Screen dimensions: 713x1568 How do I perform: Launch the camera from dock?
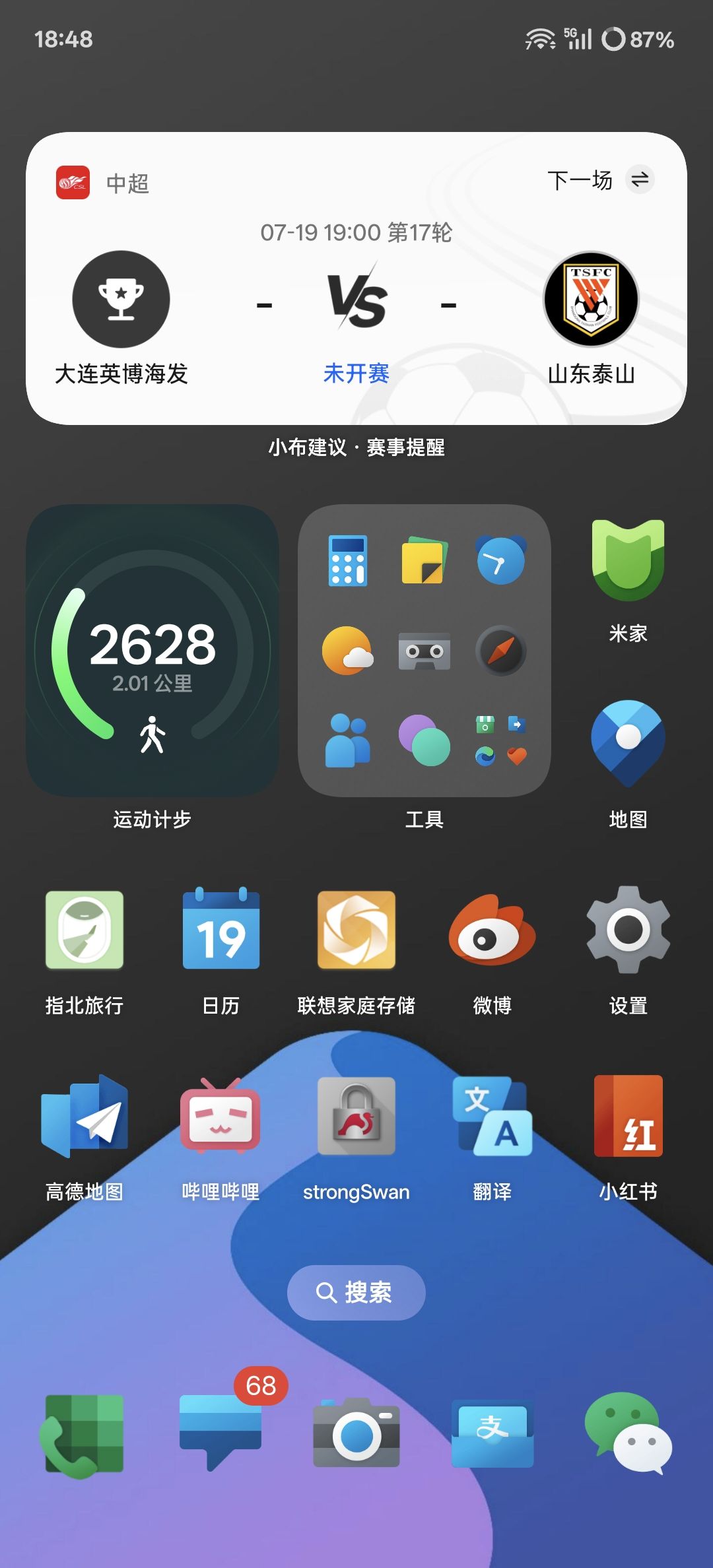pos(356,1433)
